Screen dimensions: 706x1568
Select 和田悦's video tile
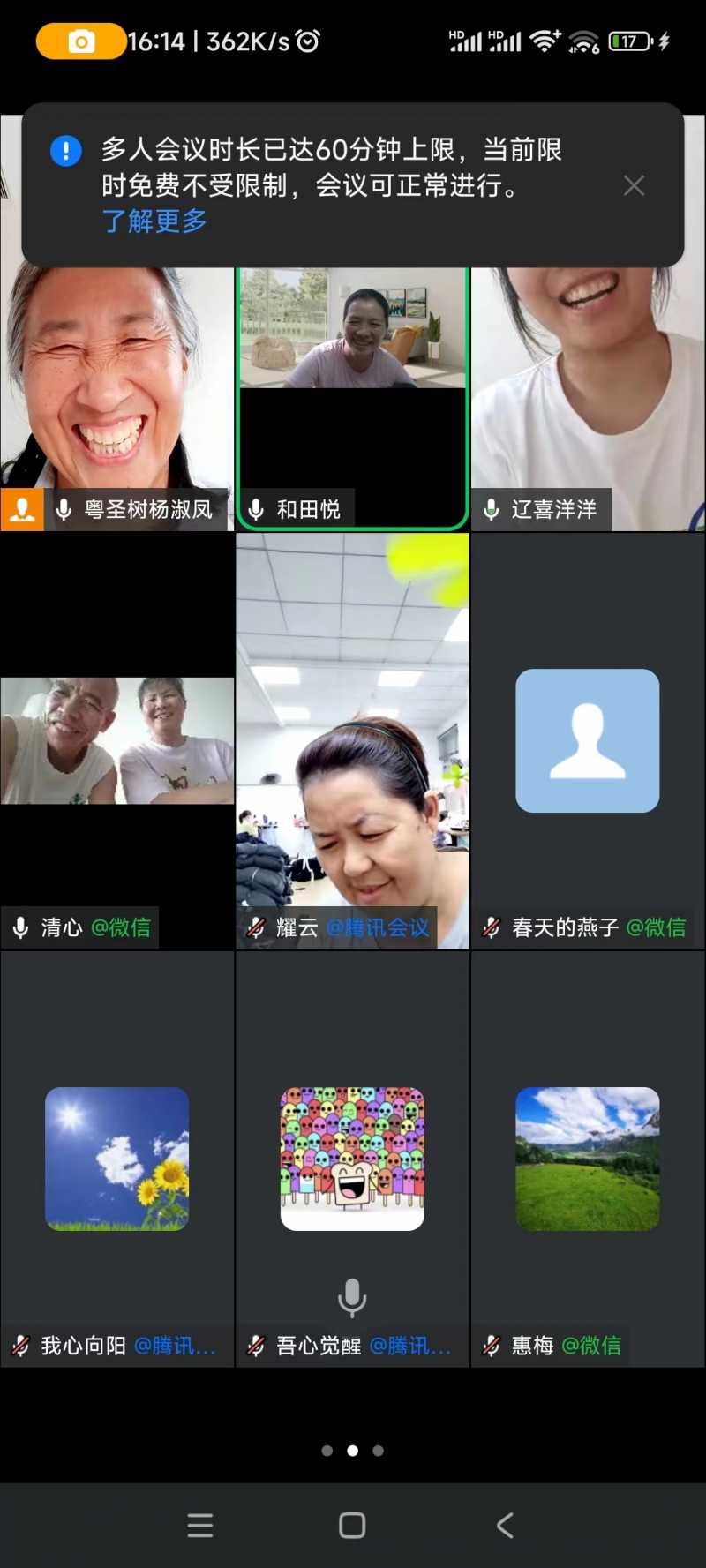(x=352, y=397)
